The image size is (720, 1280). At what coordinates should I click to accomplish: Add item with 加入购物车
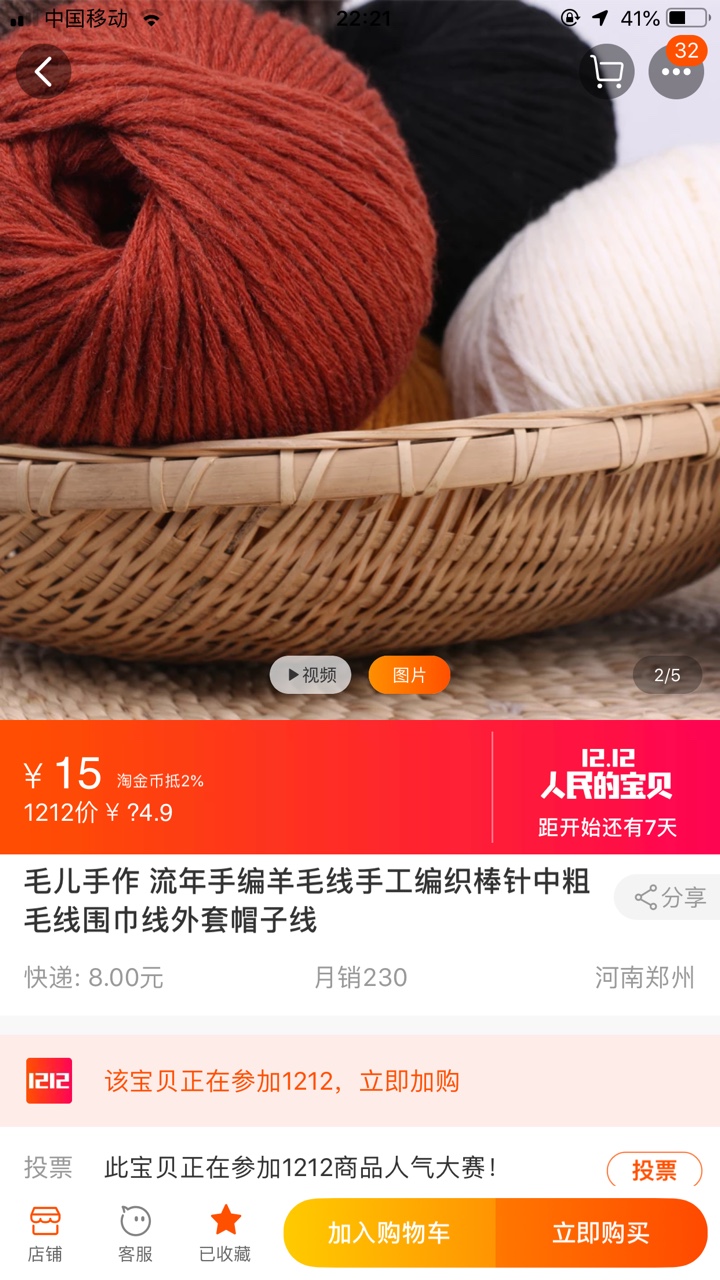coord(390,1233)
